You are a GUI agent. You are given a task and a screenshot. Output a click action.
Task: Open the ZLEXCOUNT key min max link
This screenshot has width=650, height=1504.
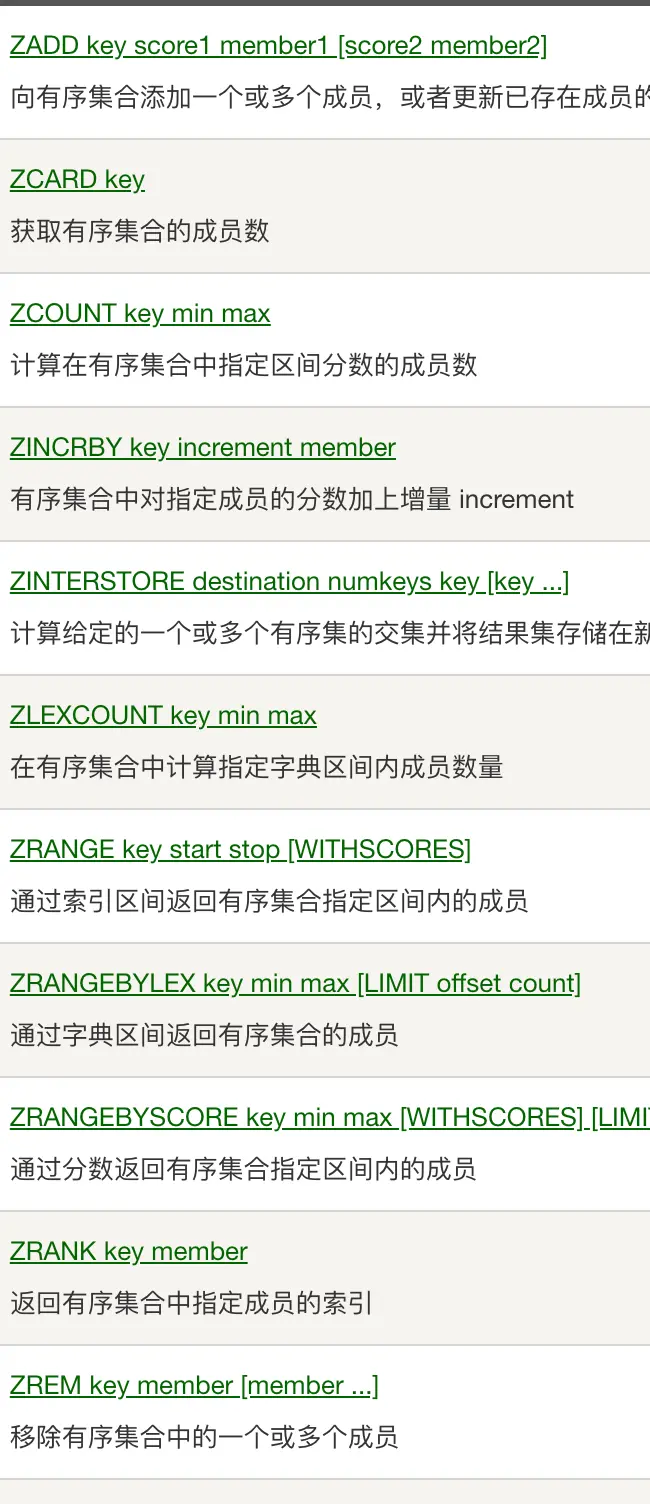(163, 715)
